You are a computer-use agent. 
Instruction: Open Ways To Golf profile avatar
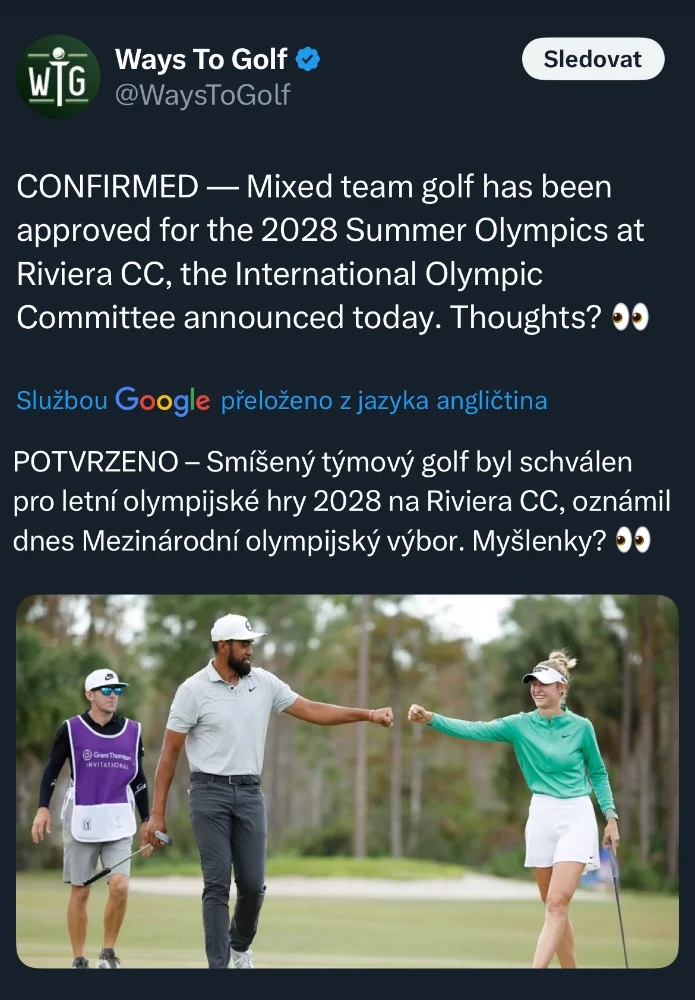click(58, 77)
